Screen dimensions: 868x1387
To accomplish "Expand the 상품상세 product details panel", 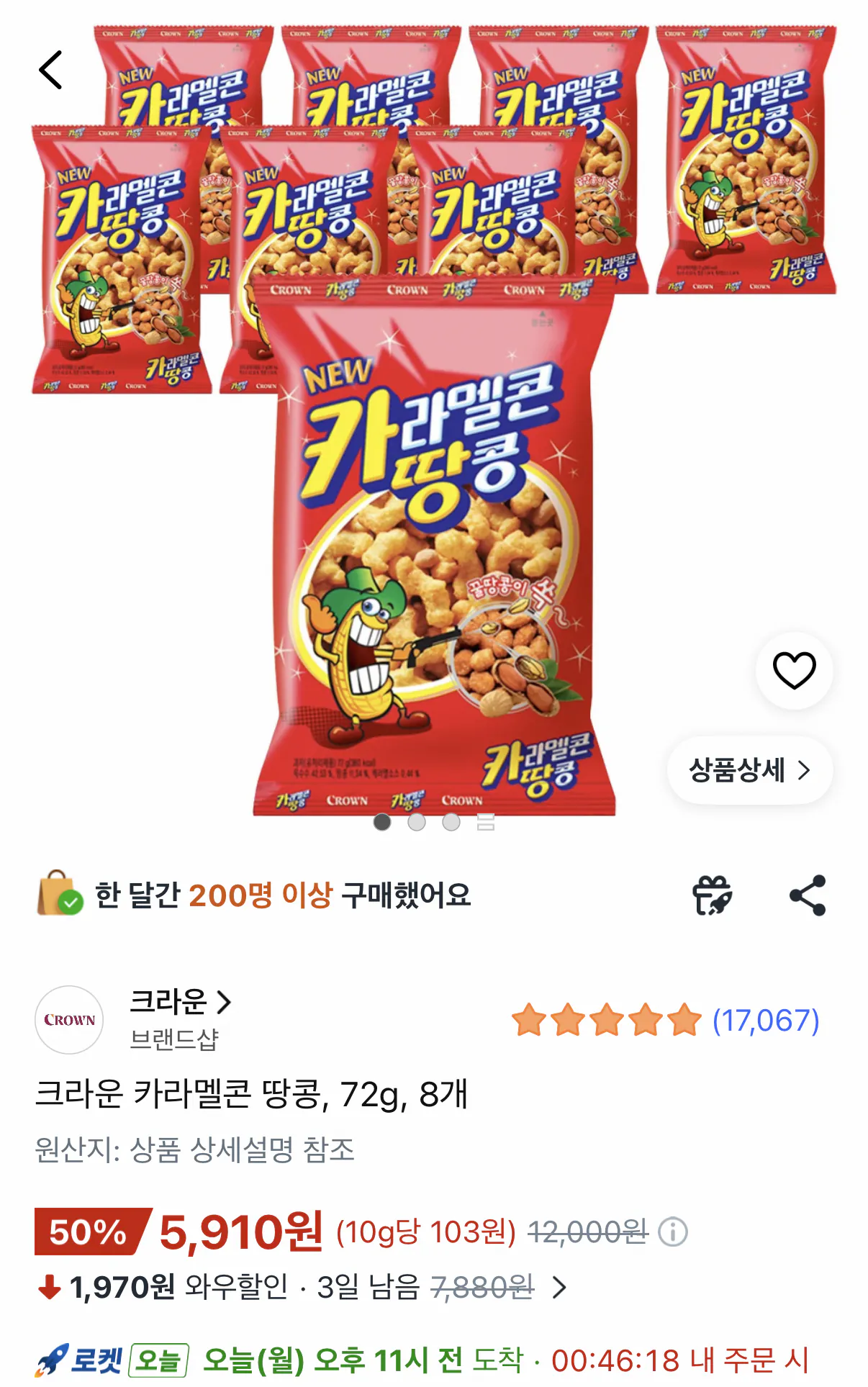I will click(749, 769).
